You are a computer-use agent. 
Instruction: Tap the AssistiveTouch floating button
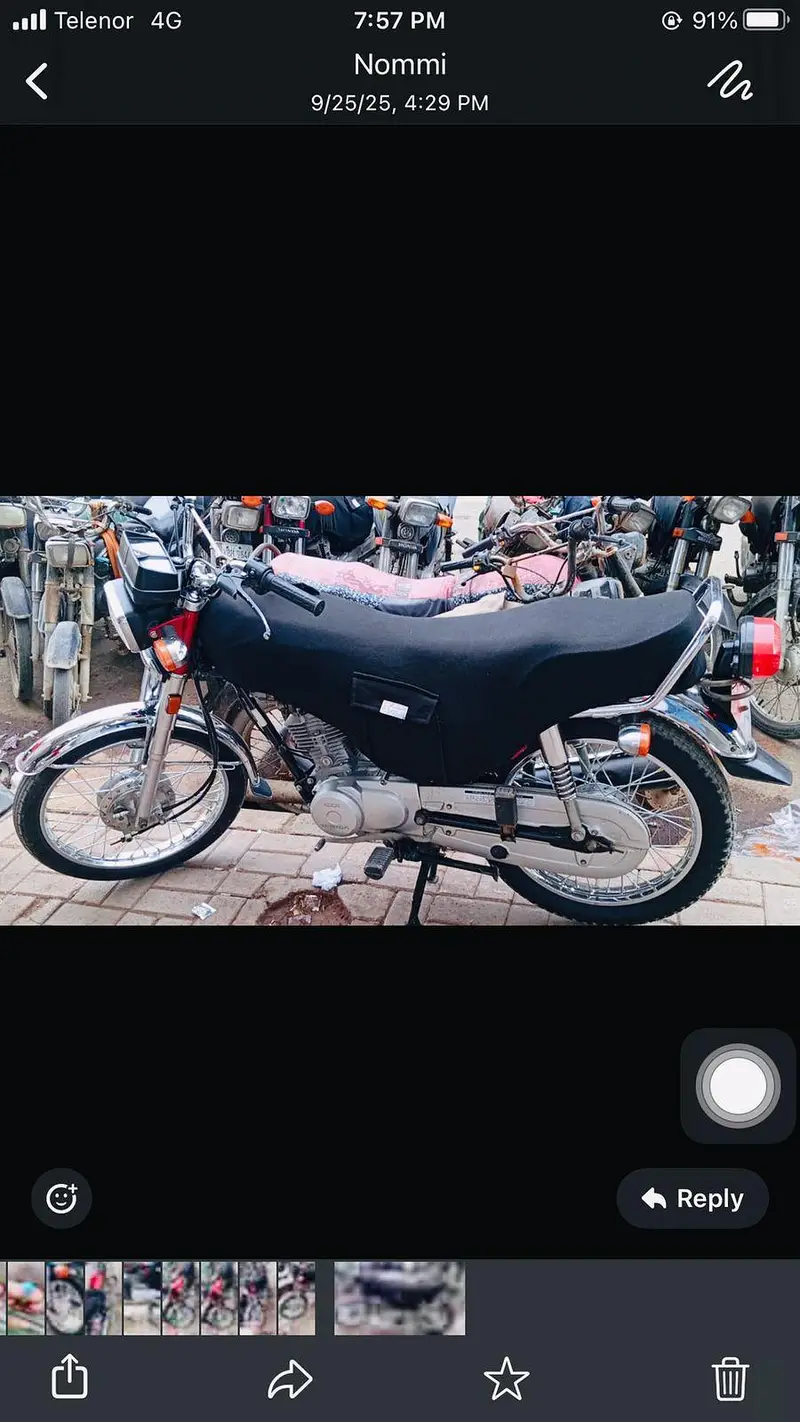coord(738,1086)
